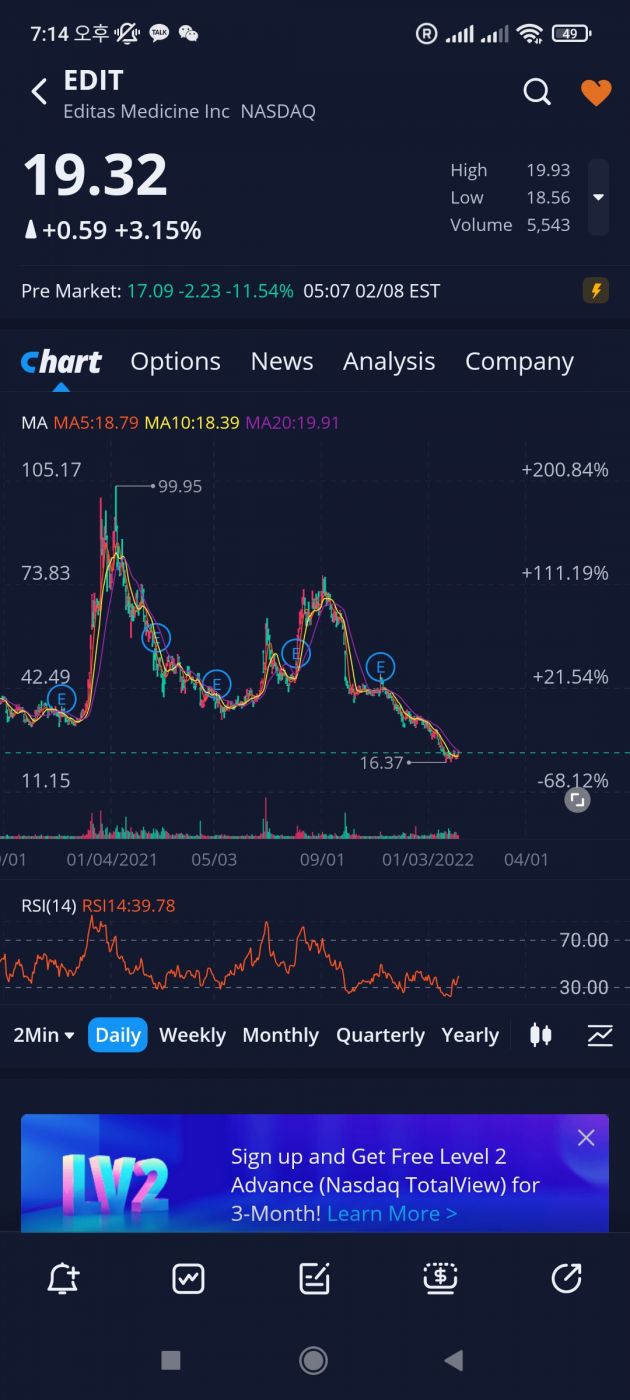Image resolution: width=630 pixels, height=1400 pixels.
Task: Open chart indicator settings icon
Action: [600, 1035]
